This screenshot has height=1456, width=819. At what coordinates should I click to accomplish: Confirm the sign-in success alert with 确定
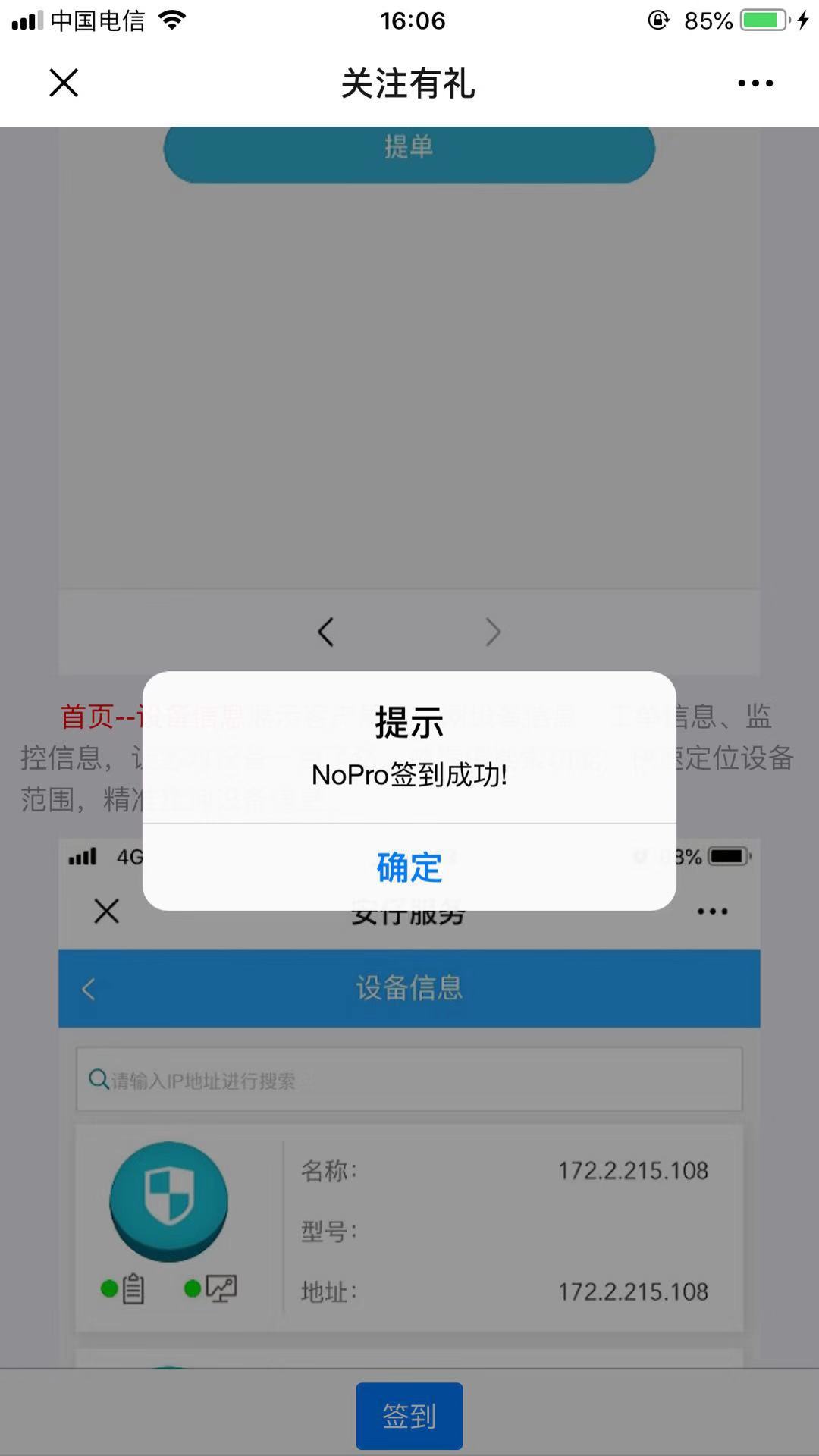pos(409,868)
